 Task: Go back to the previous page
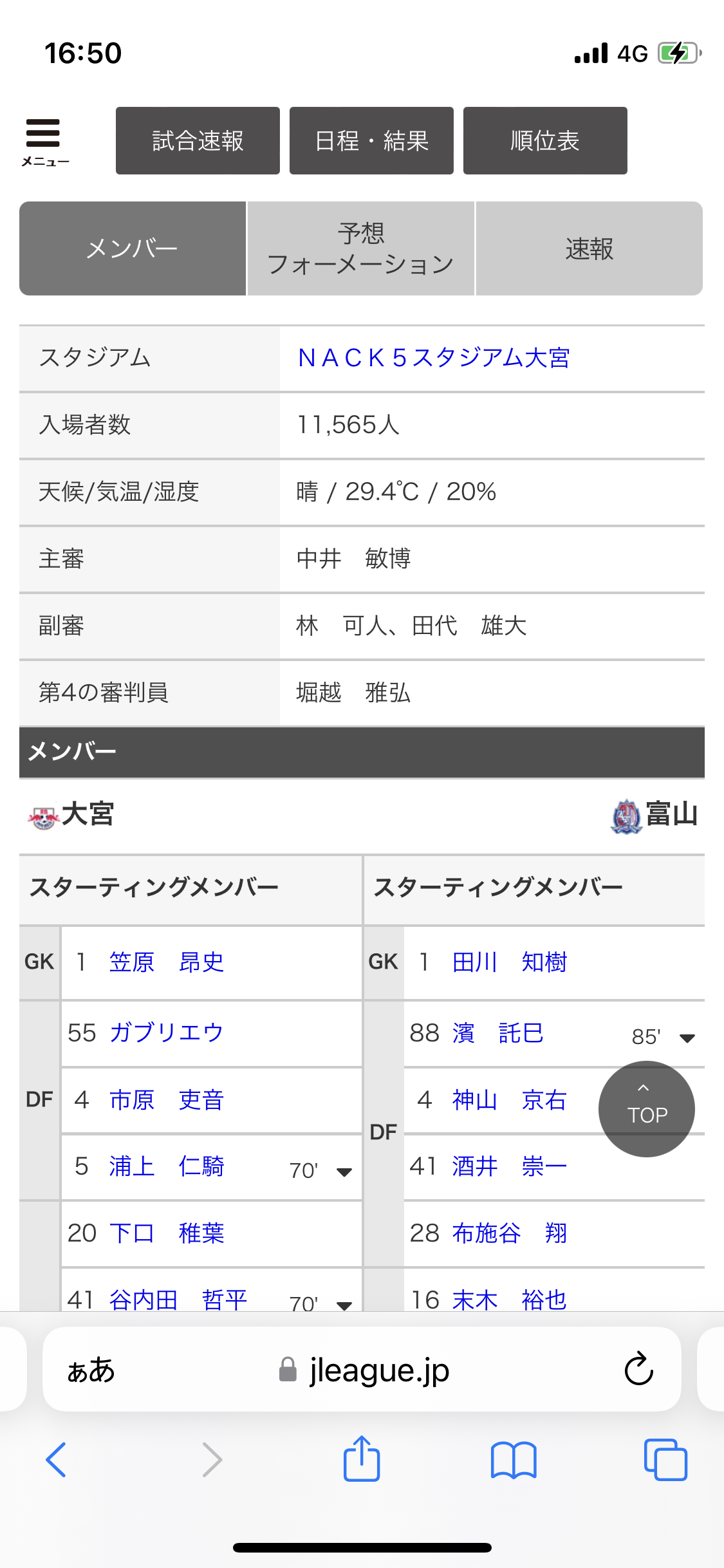coord(57,1460)
